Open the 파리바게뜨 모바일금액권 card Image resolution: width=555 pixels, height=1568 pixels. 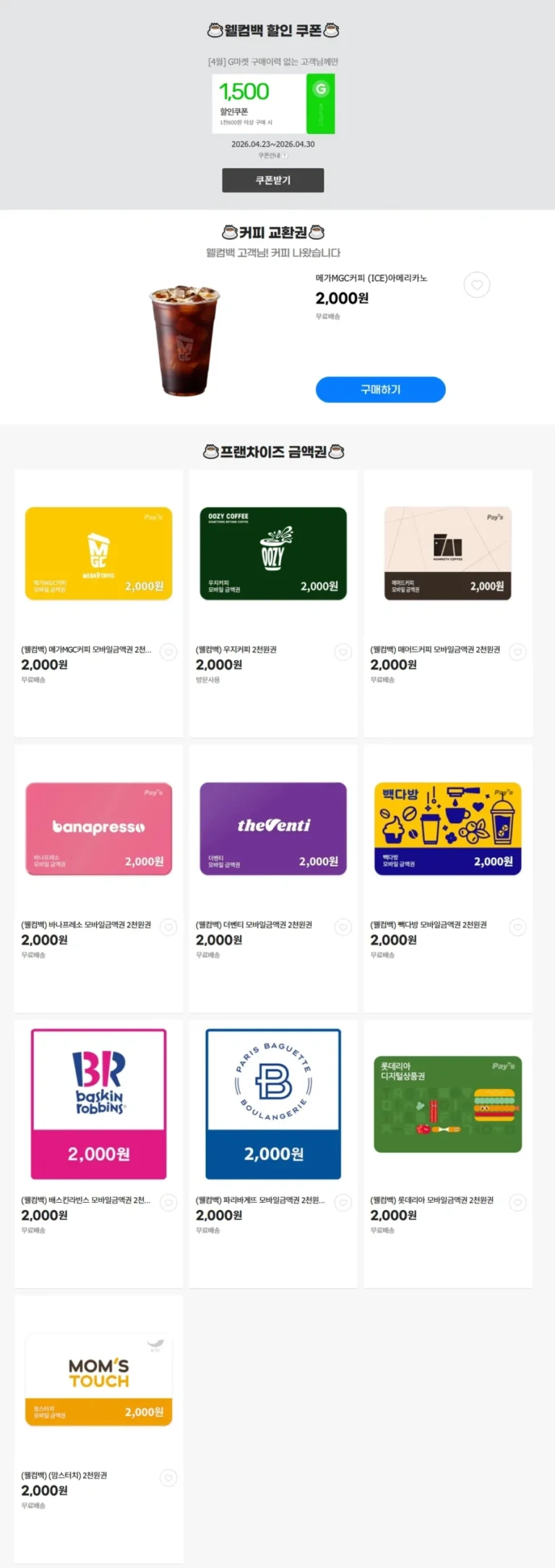(272, 1104)
